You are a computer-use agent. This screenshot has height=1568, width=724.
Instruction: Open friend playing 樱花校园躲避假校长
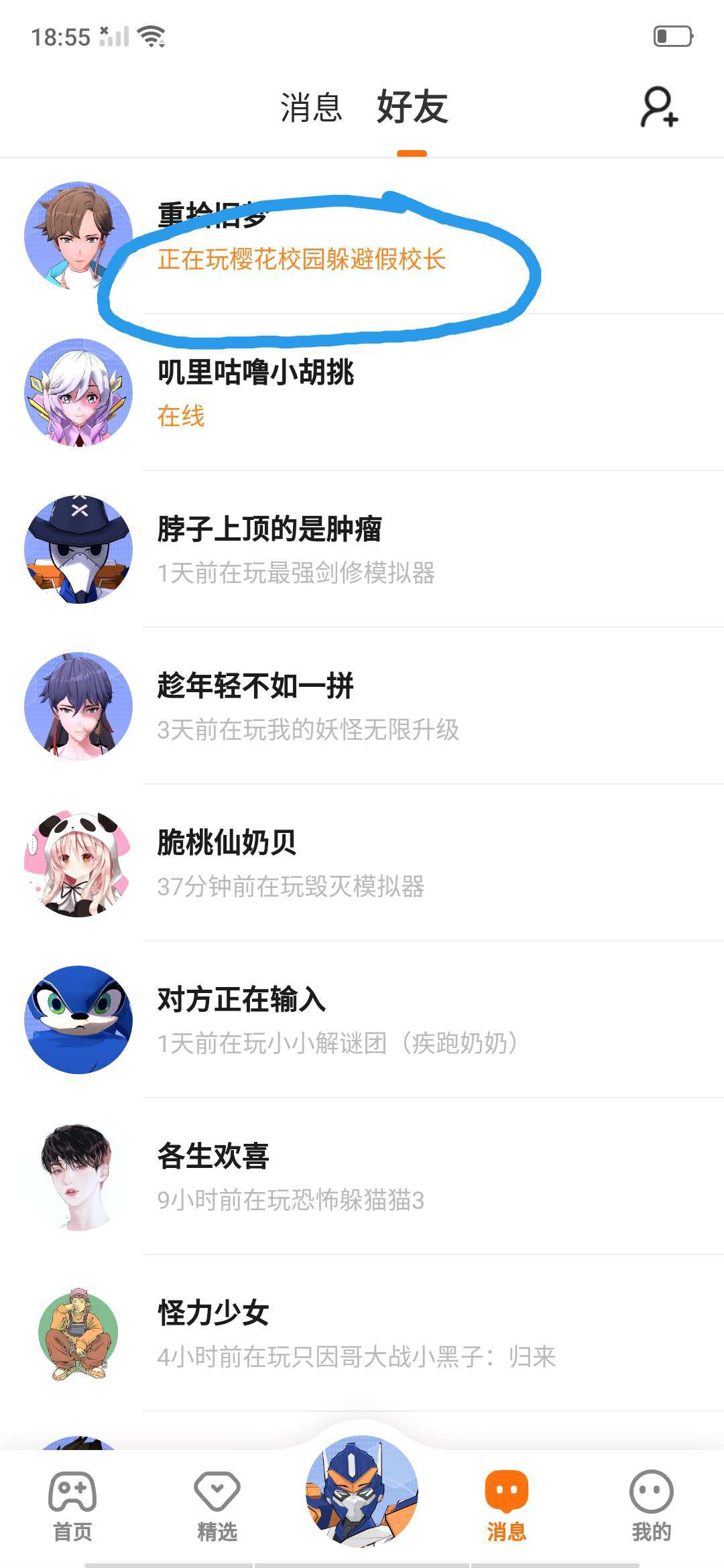[x=362, y=237]
